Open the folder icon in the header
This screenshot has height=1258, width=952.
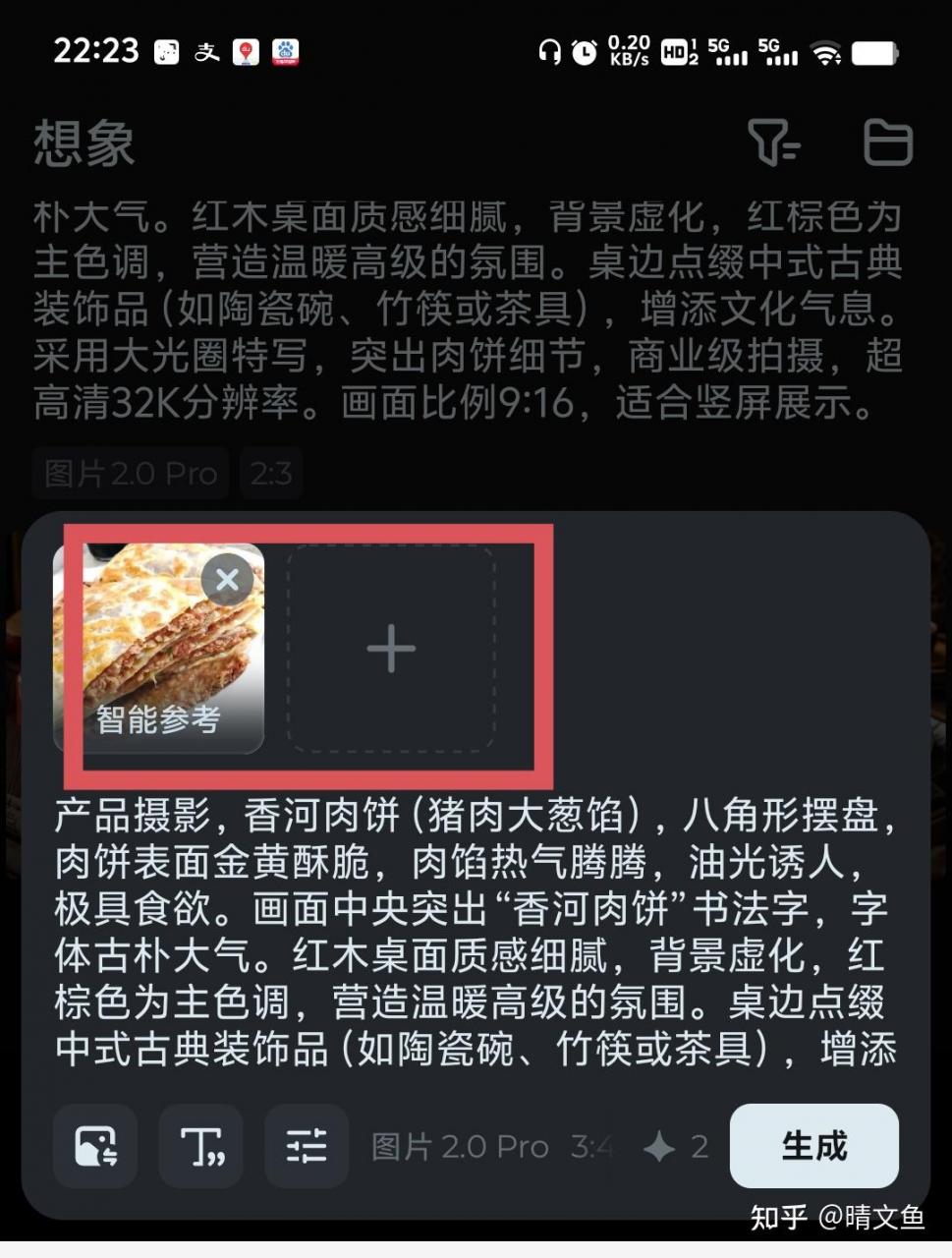(887, 143)
